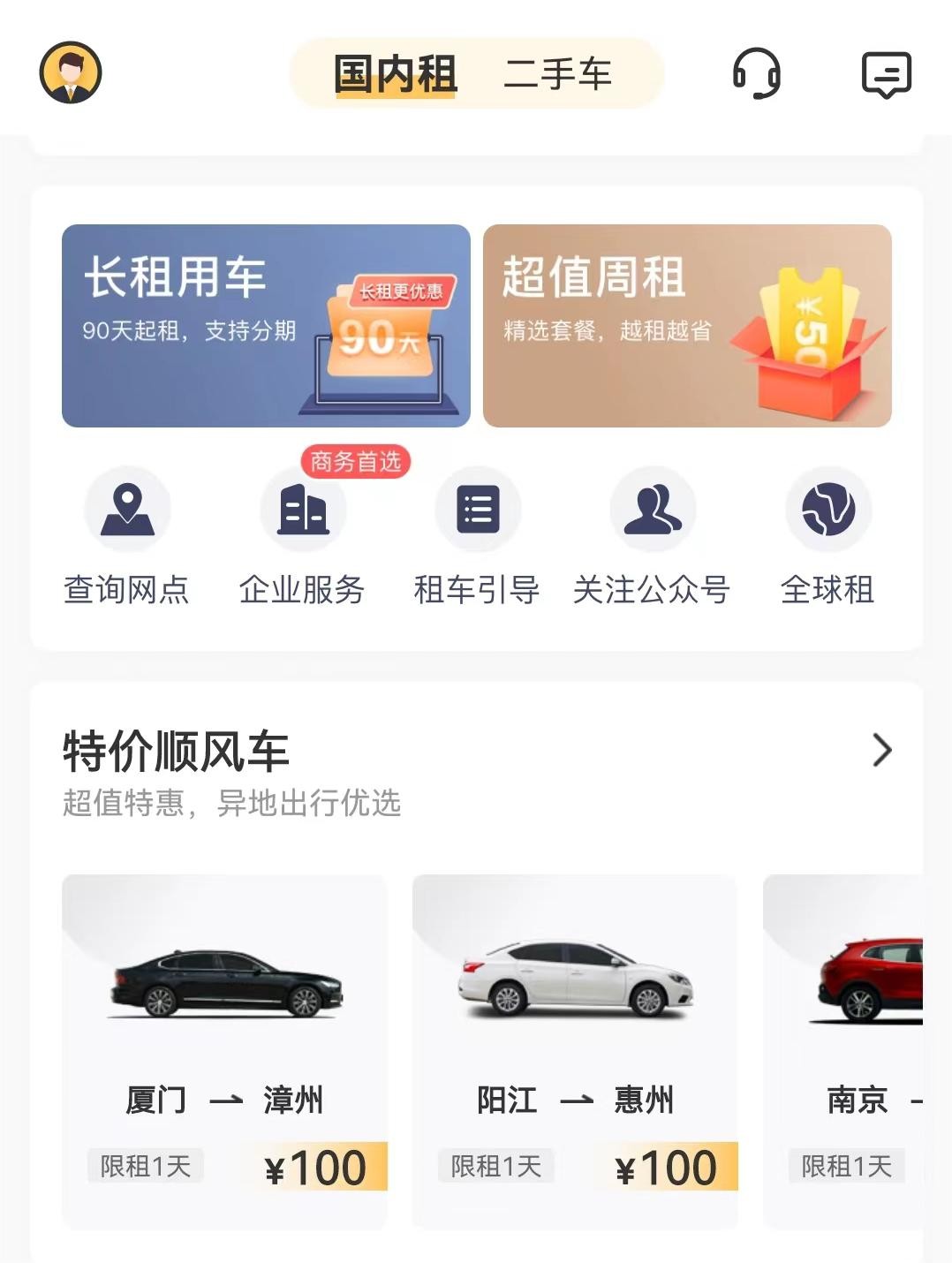This screenshot has width=952, height=1263.
Task: Switch to the 二手车 tab
Action: tap(563, 76)
